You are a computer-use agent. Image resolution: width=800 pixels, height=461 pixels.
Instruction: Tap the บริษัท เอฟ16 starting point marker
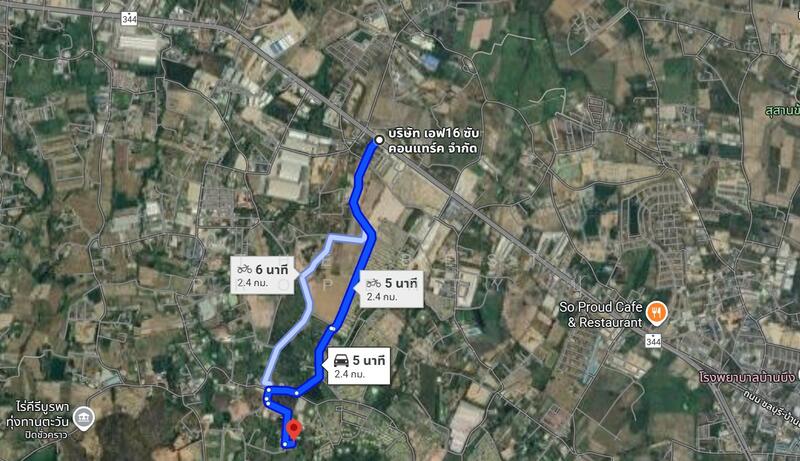378,141
